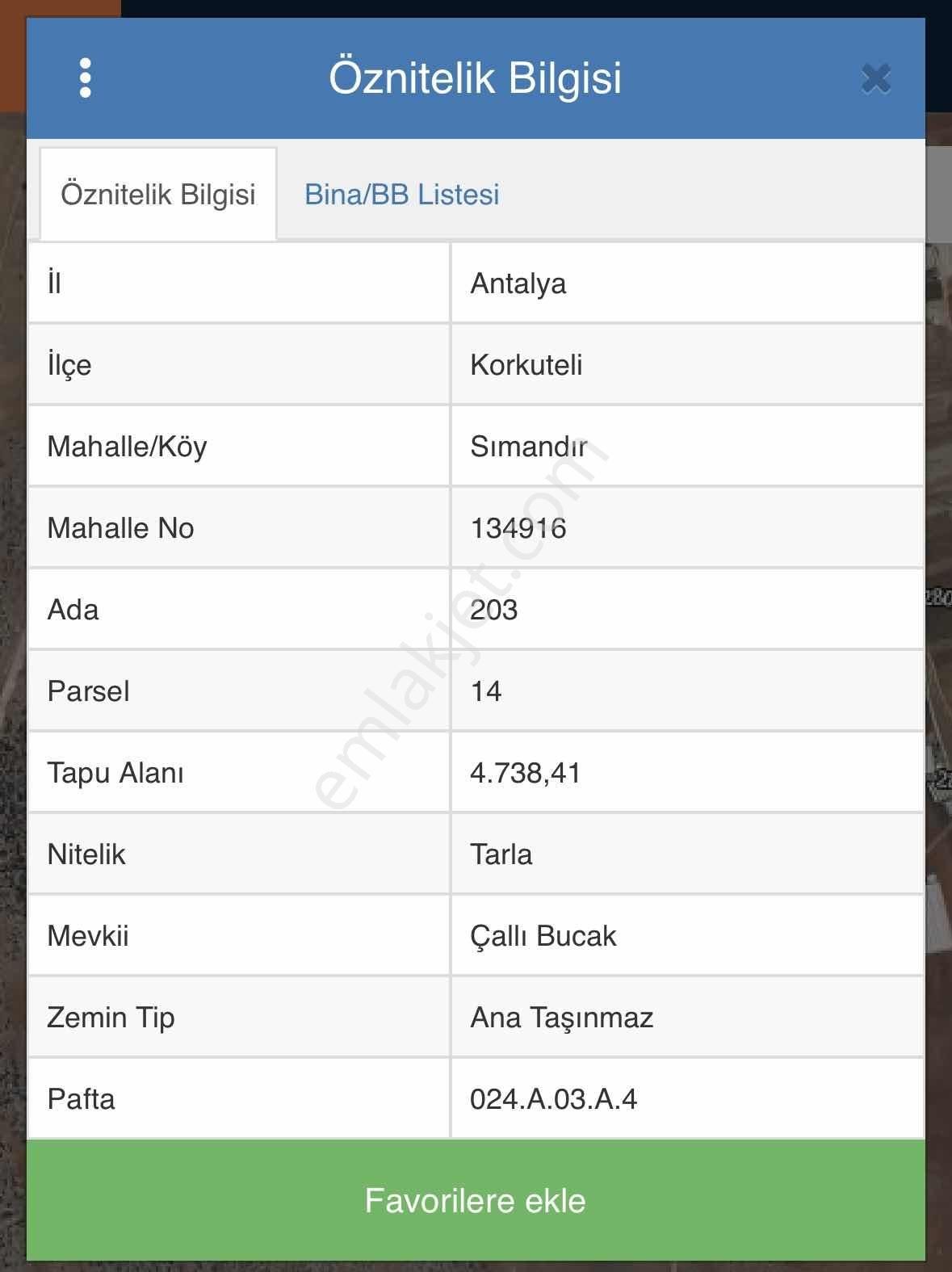Screen dimensions: 952x1272
Task: Click the dialog title Öznitelik Bilgisi
Action: click(476, 79)
